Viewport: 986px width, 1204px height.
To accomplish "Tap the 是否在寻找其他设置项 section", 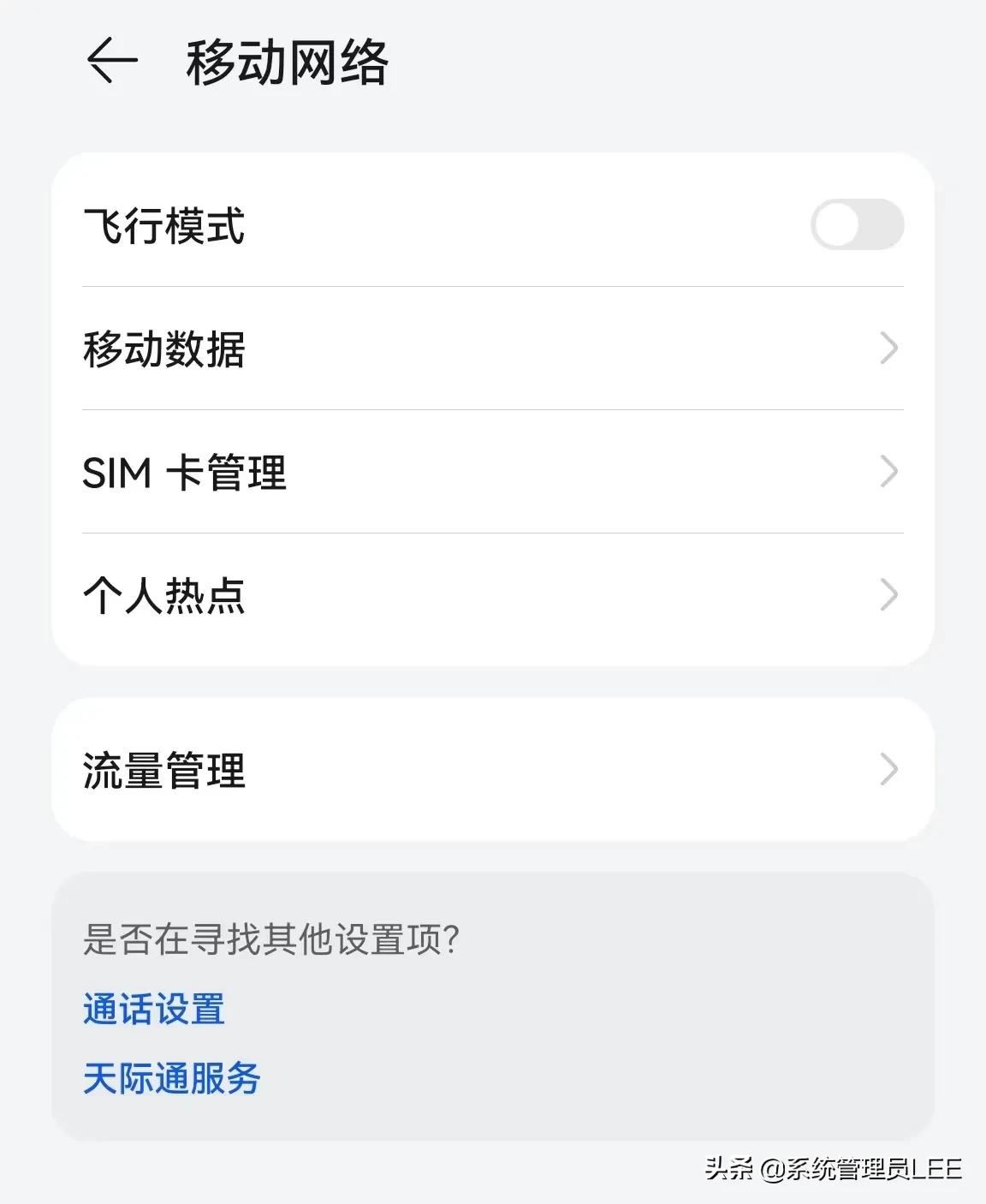I will click(271, 940).
